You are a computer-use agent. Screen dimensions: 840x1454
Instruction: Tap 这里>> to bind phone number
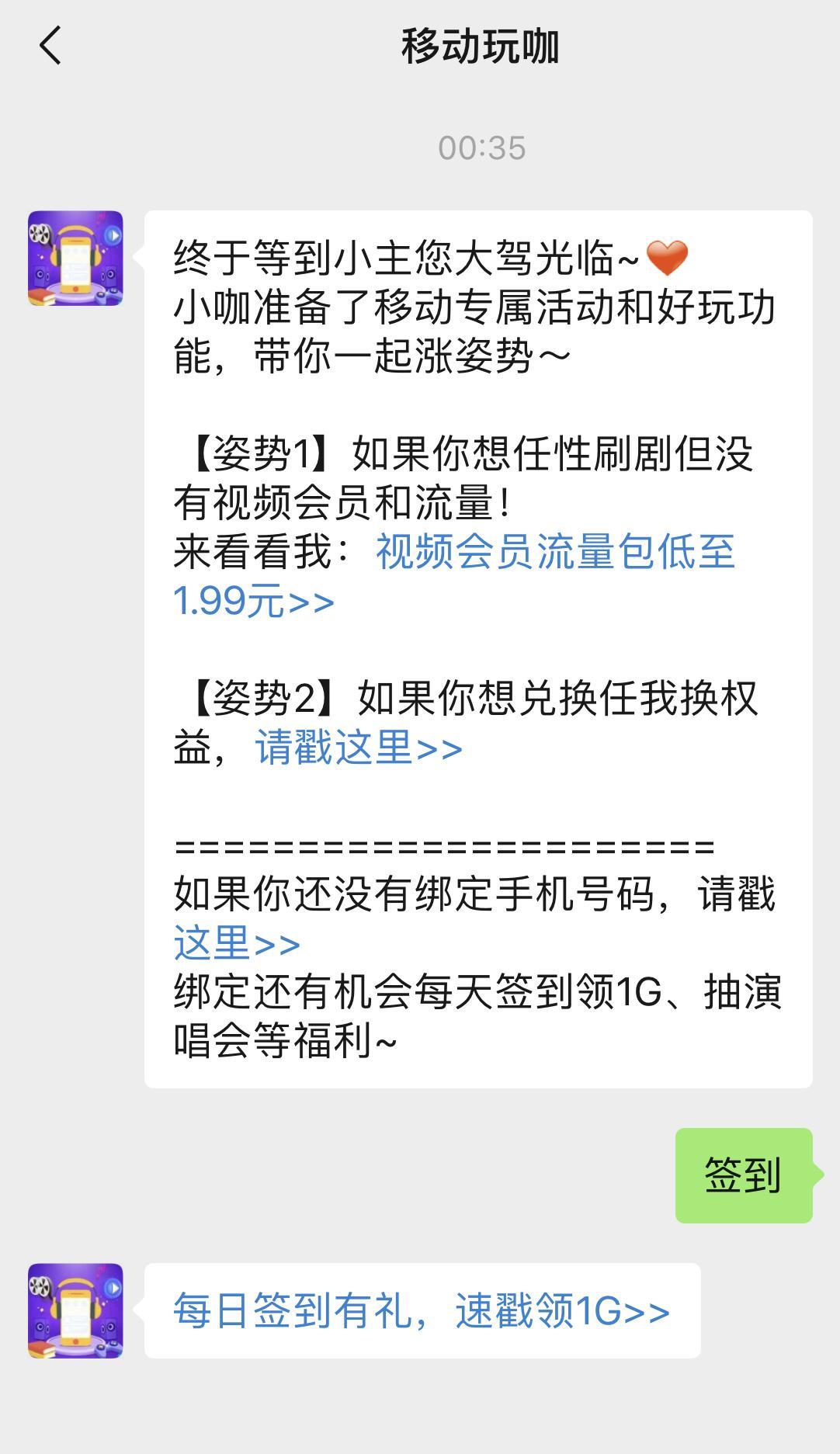pyautogui.click(x=237, y=943)
